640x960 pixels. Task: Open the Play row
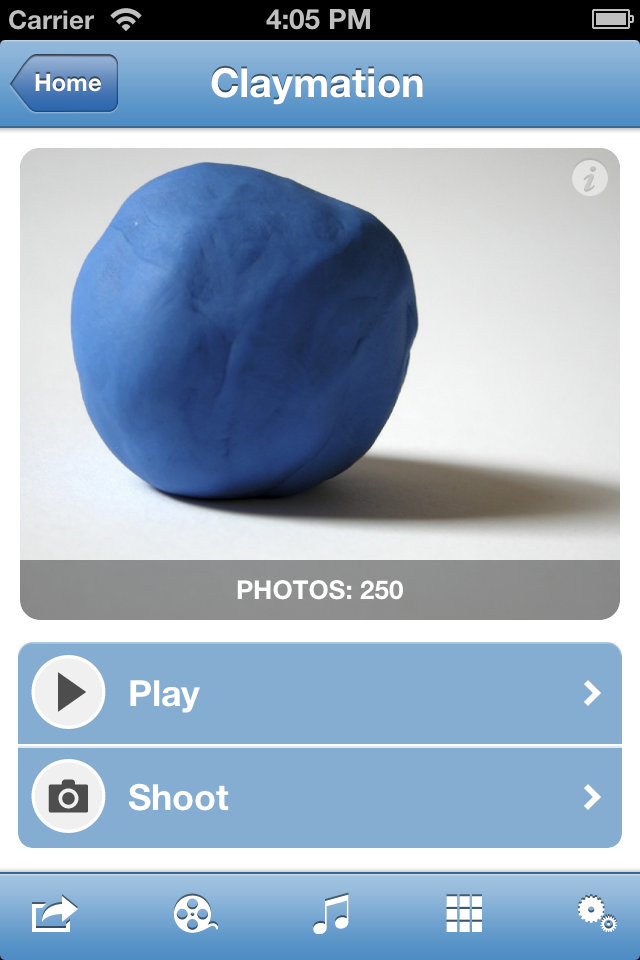pyautogui.click(x=320, y=694)
